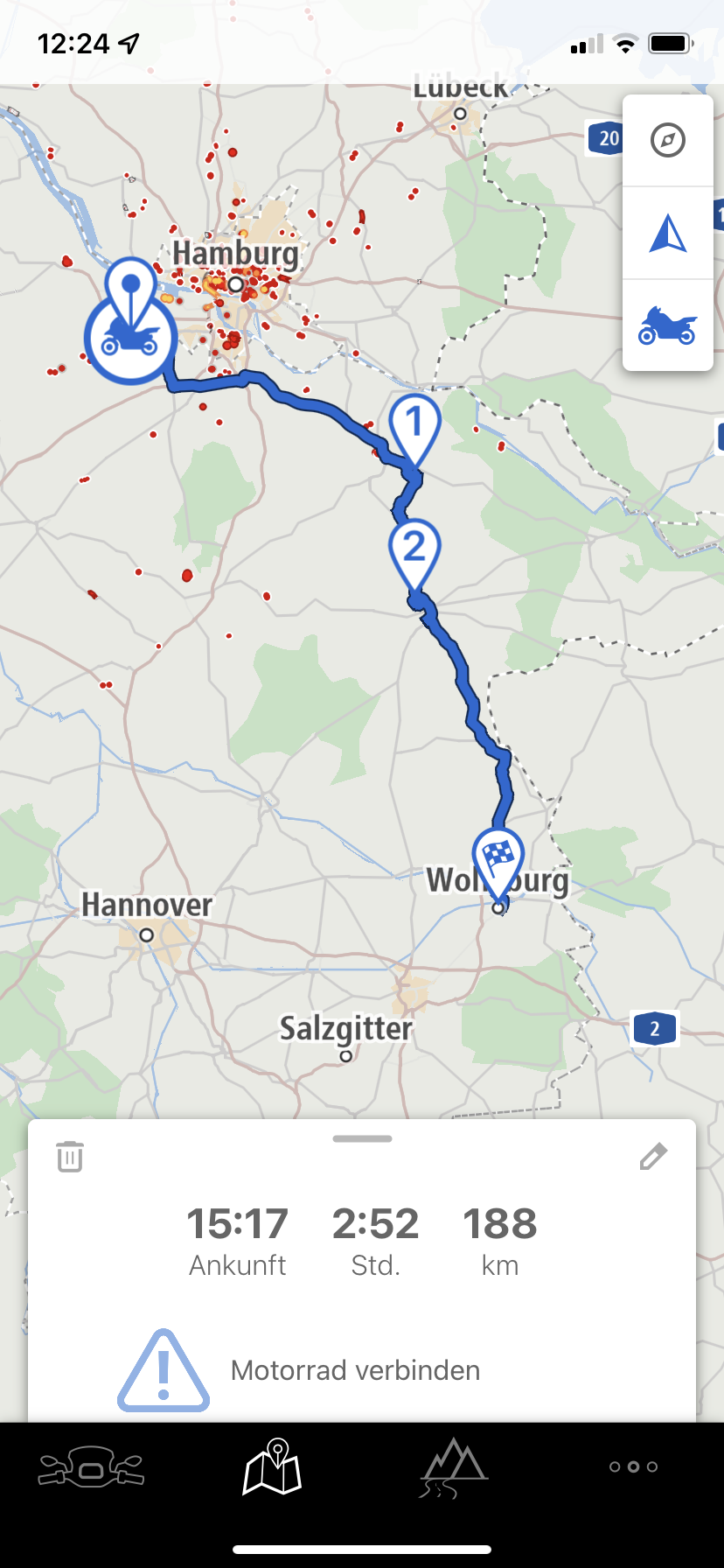
Task: Tap the route panel grab handle
Action: (362, 1138)
